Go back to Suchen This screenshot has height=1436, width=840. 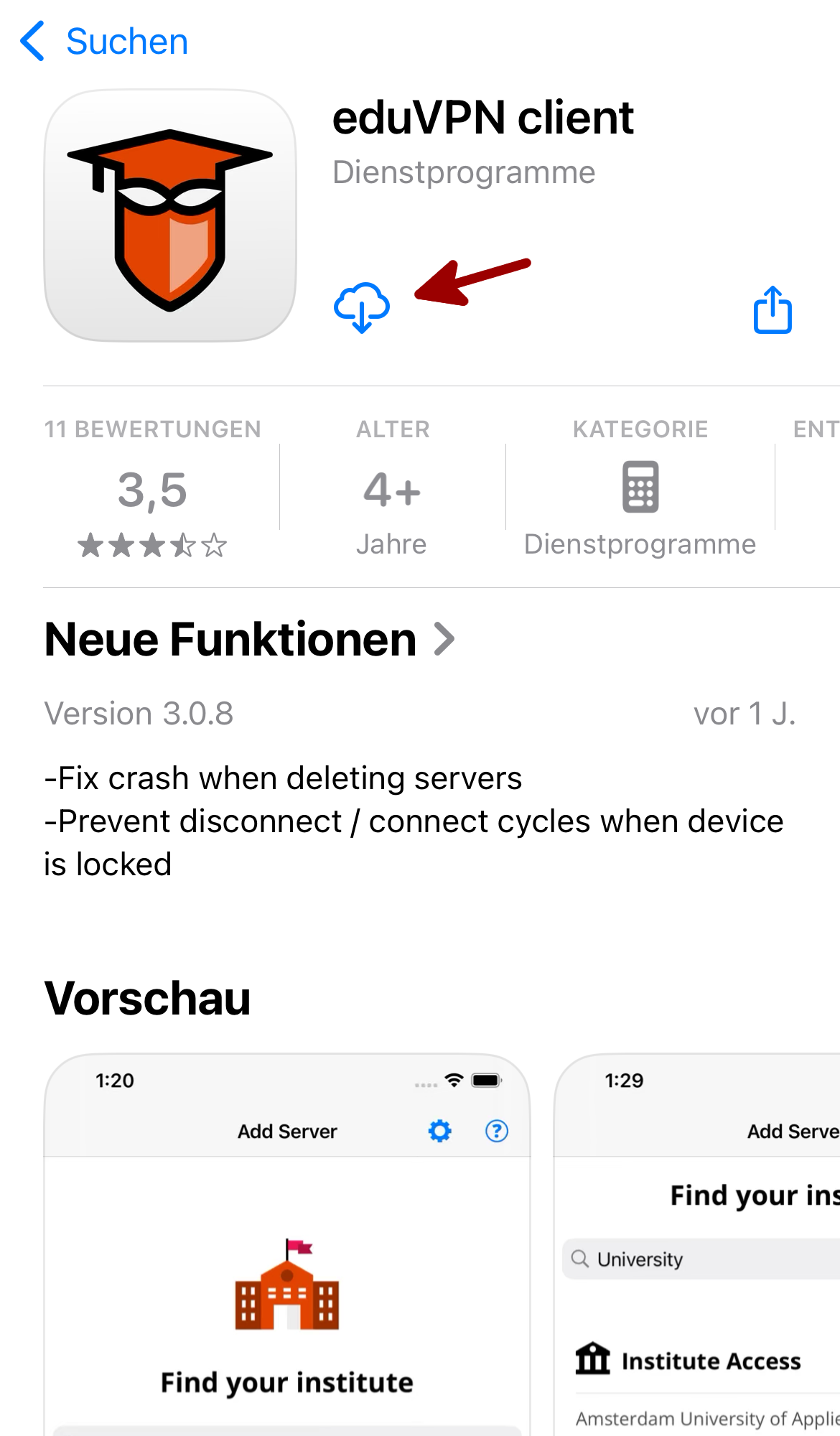pyautogui.click(x=104, y=42)
